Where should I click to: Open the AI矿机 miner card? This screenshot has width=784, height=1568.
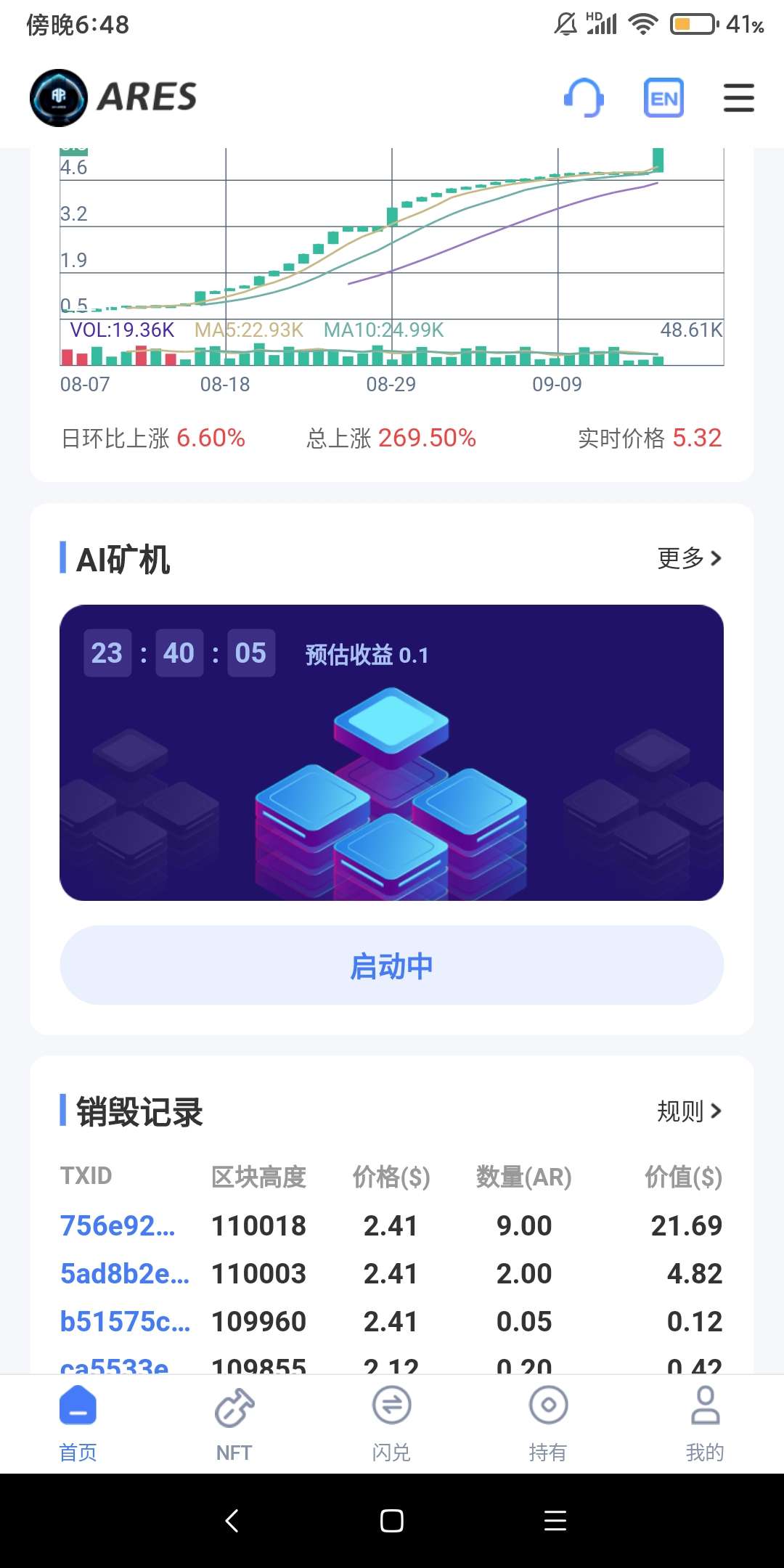pyautogui.click(x=391, y=752)
